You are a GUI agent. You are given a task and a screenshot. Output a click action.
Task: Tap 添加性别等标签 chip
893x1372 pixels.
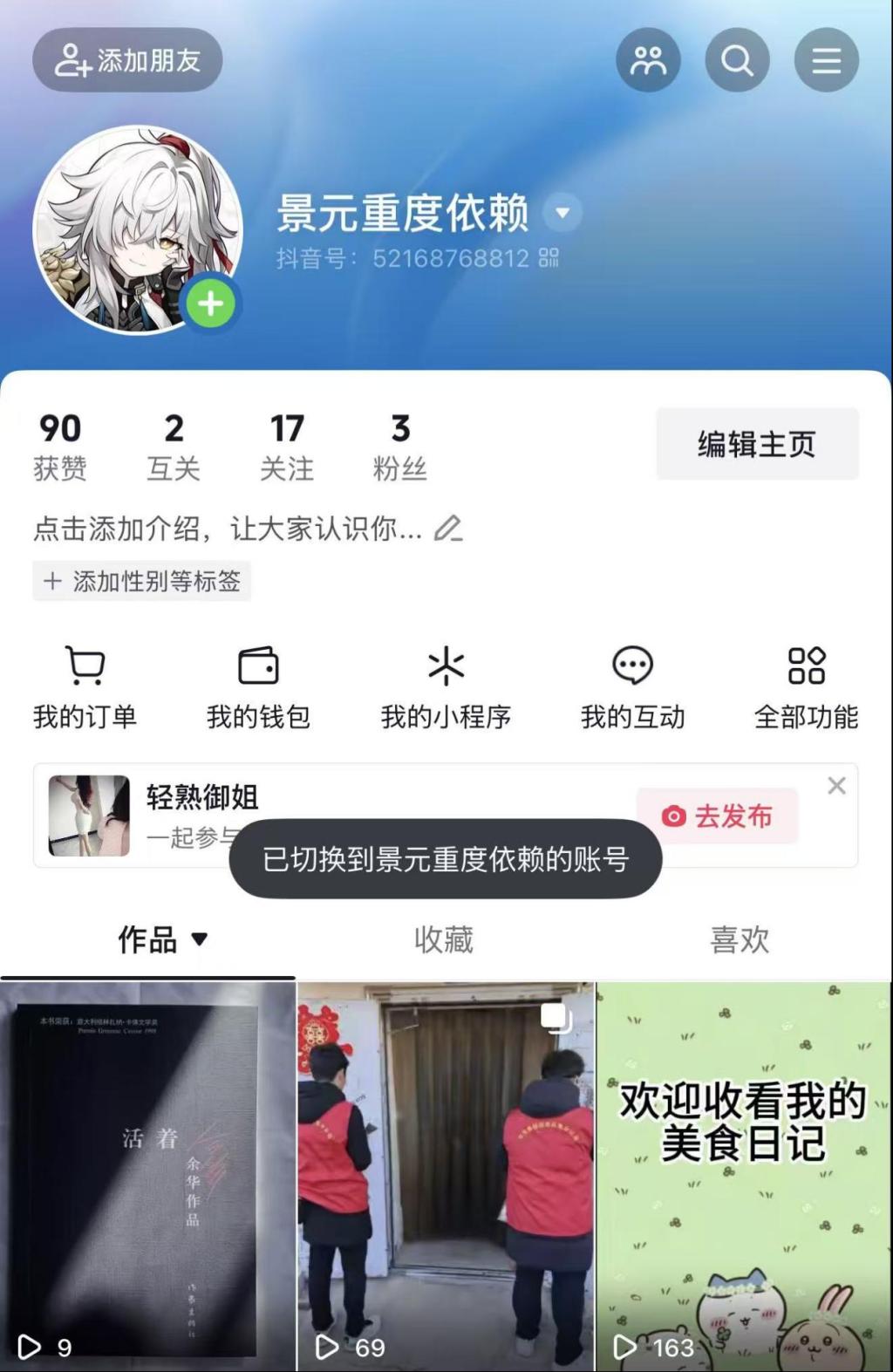[142, 581]
